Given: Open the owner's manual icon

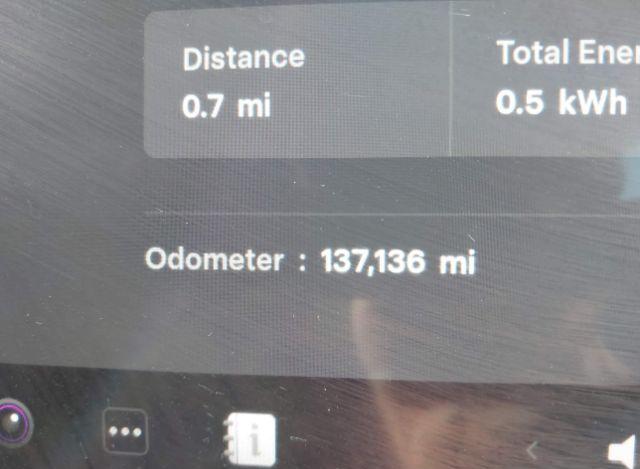Looking at the screenshot, I should [x=248, y=437].
